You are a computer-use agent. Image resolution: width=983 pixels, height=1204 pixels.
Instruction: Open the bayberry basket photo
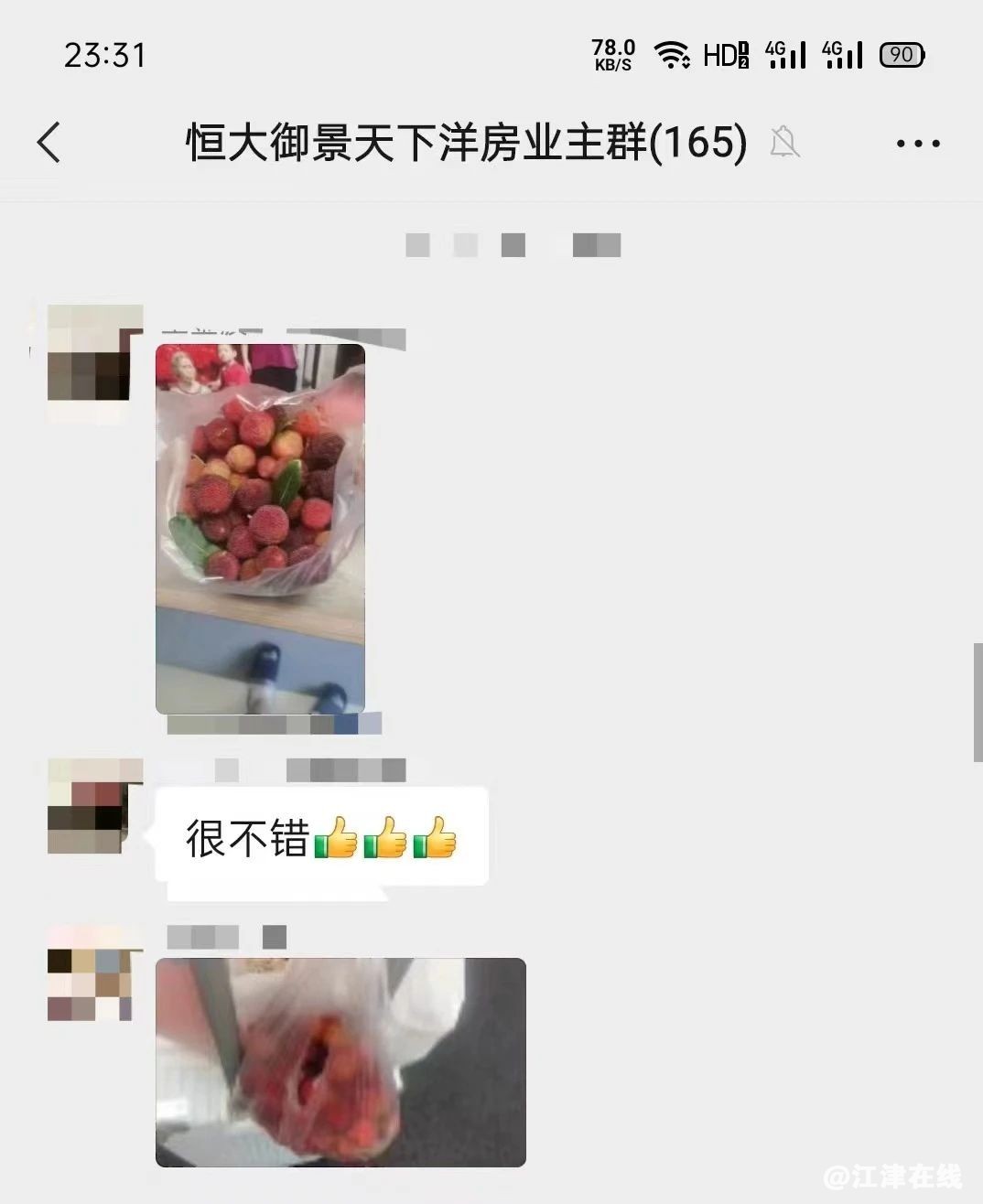click(x=260, y=529)
